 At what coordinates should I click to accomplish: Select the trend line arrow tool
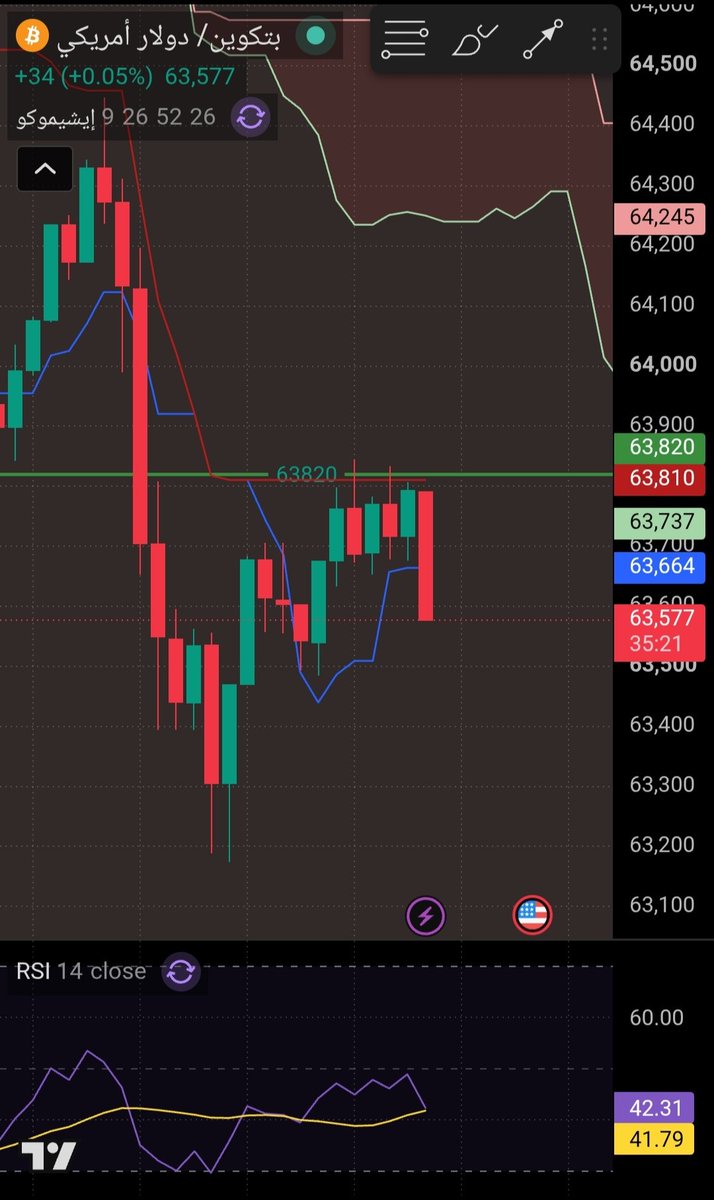coord(541,40)
